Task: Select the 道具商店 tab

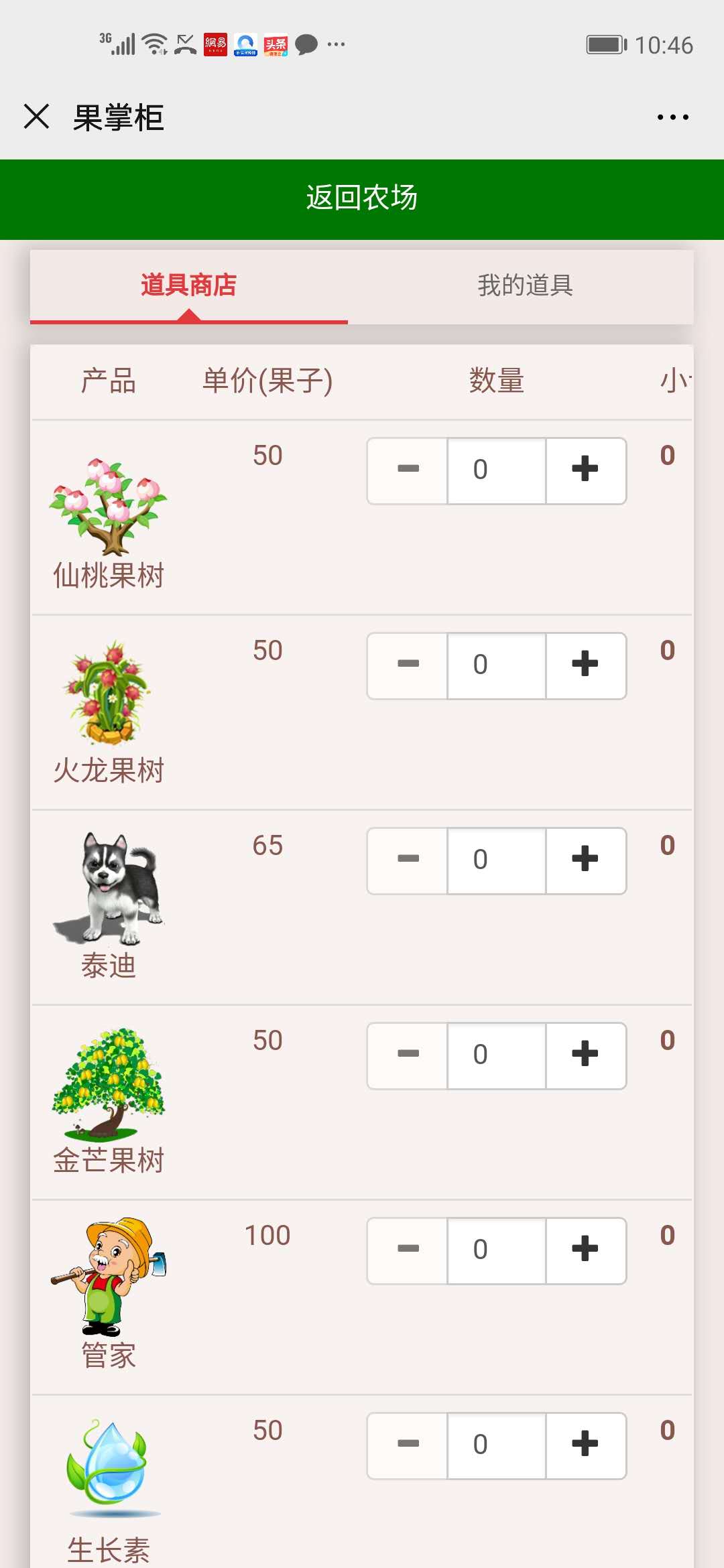Action: [x=188, y=285]
